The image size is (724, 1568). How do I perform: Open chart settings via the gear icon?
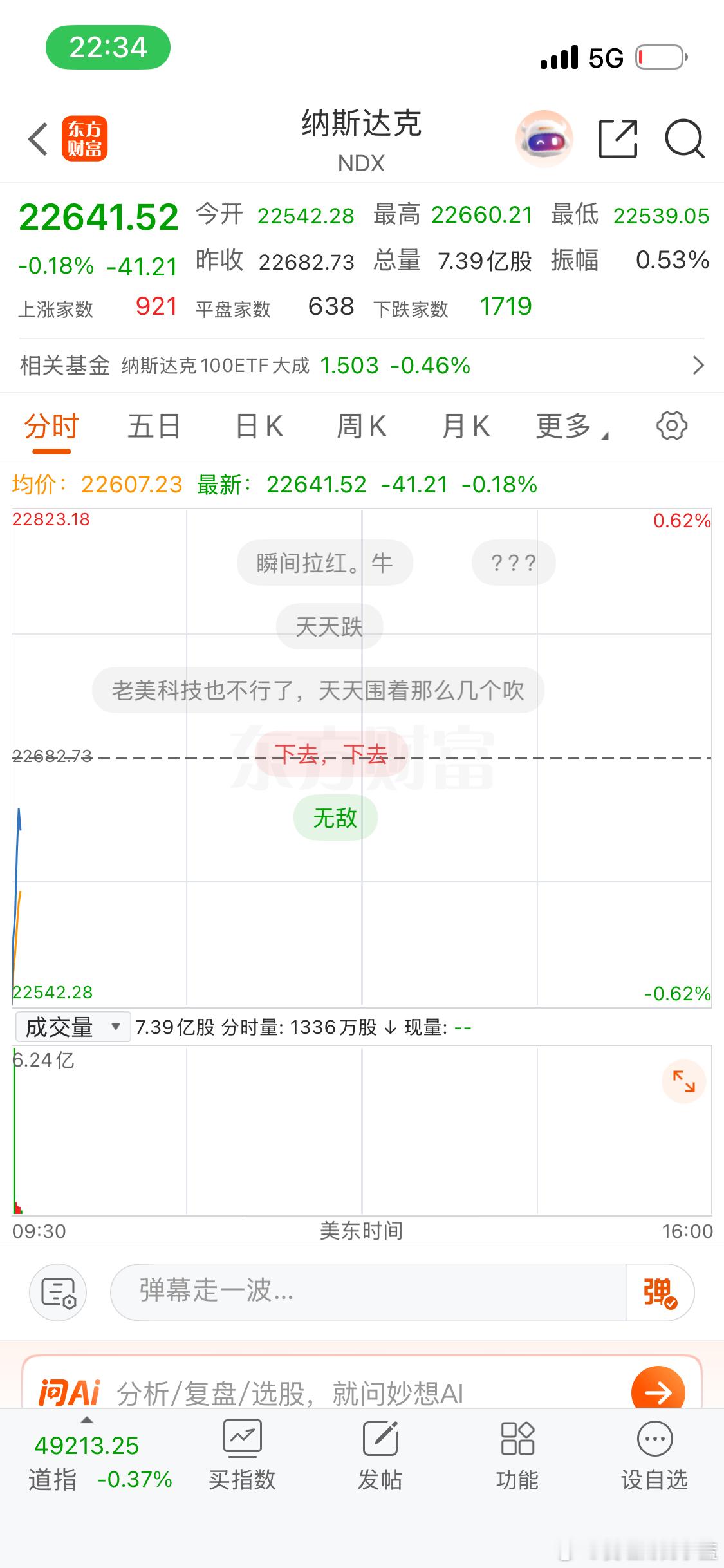coord(672,425)
